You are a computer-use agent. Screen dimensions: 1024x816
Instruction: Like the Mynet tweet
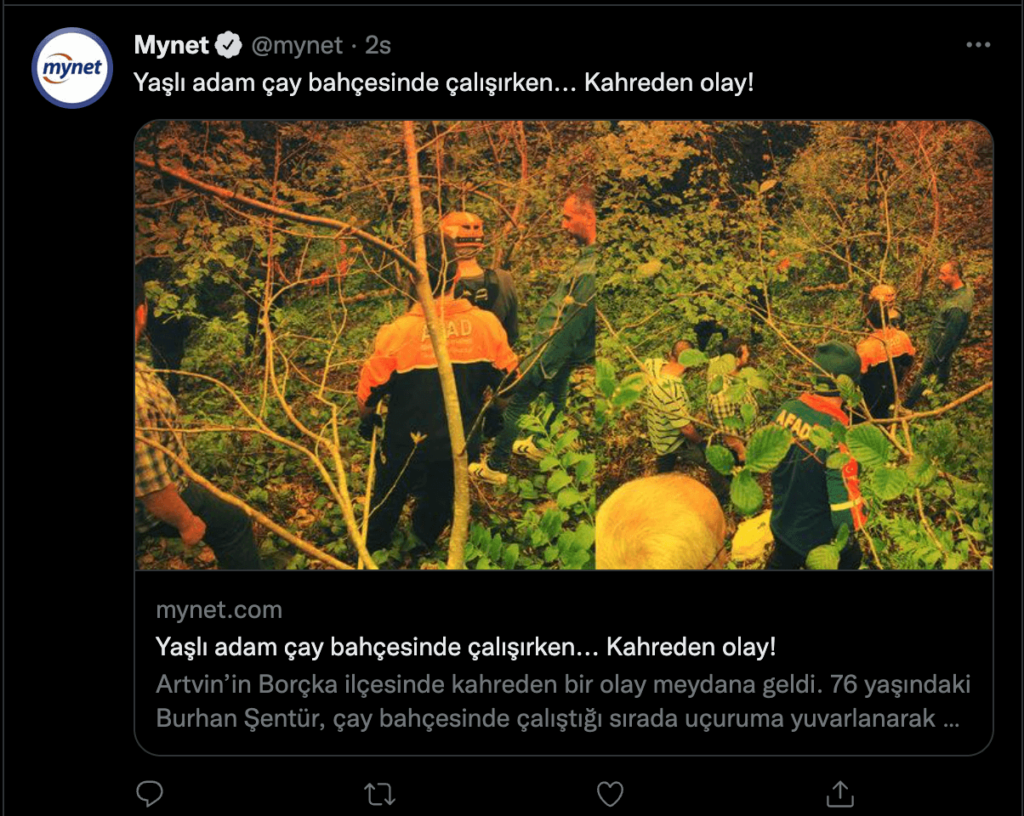click(x=610, y=794)
